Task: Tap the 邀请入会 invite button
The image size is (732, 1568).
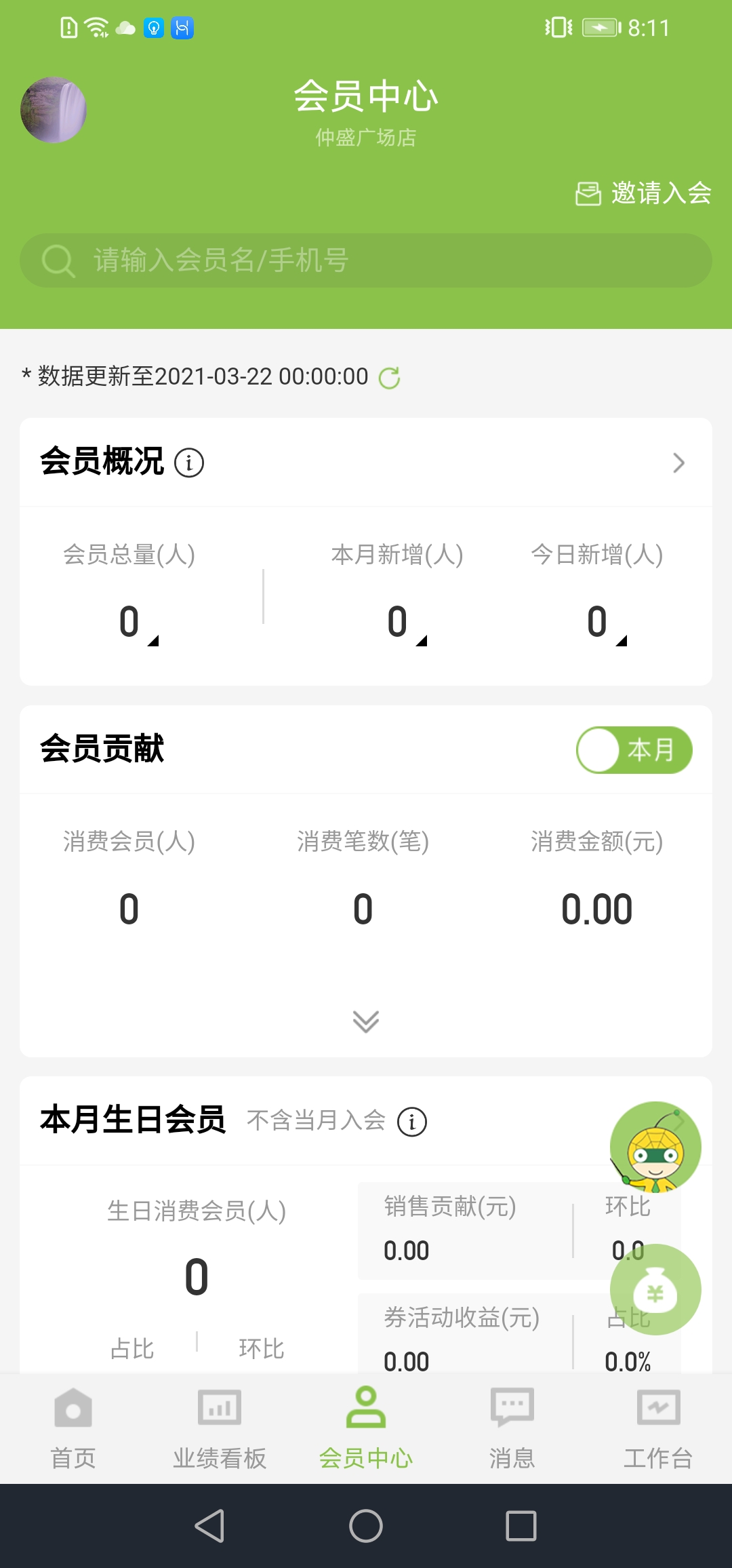Action: 644,193
